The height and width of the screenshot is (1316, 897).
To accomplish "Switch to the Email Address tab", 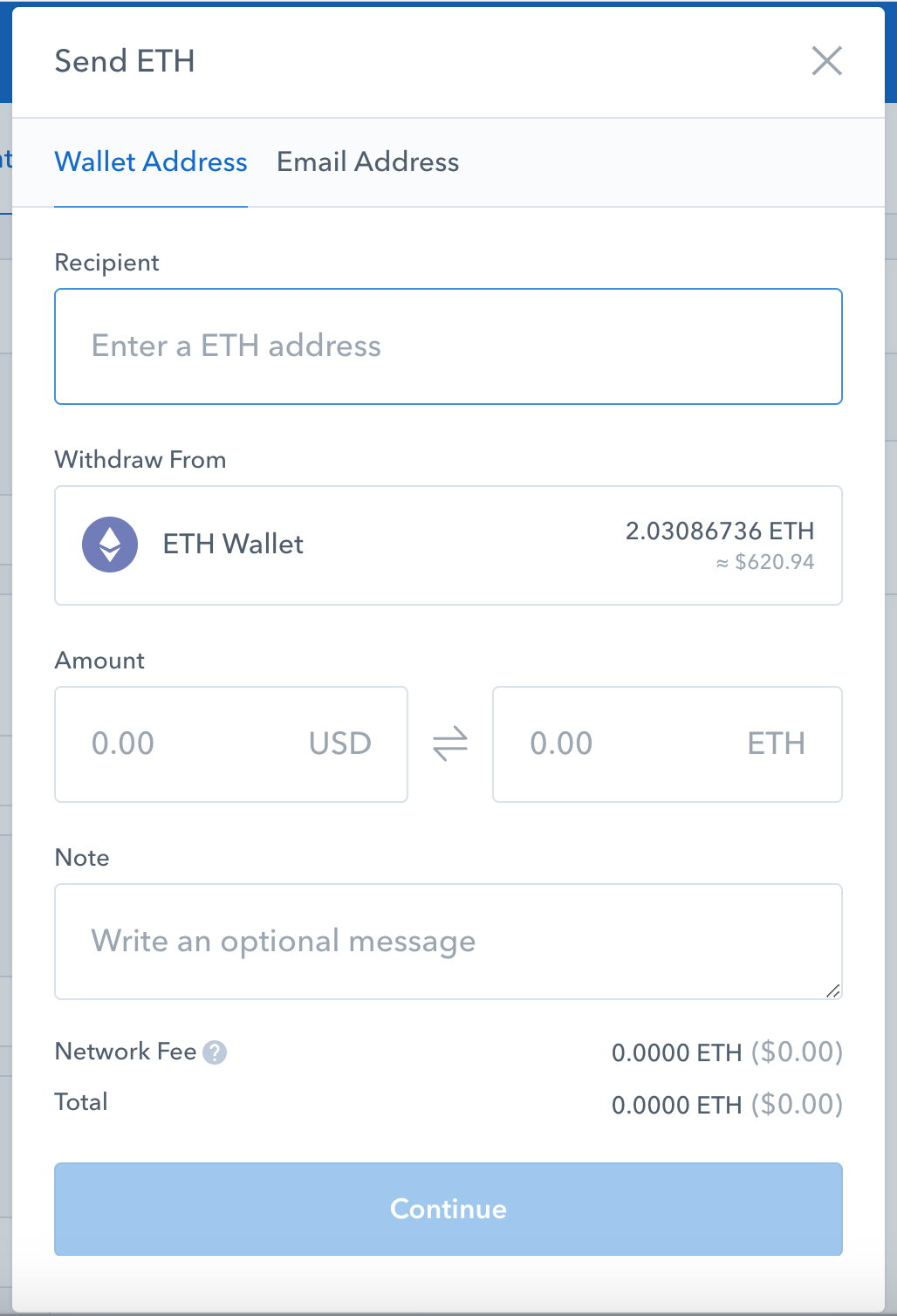I will 367,162.
